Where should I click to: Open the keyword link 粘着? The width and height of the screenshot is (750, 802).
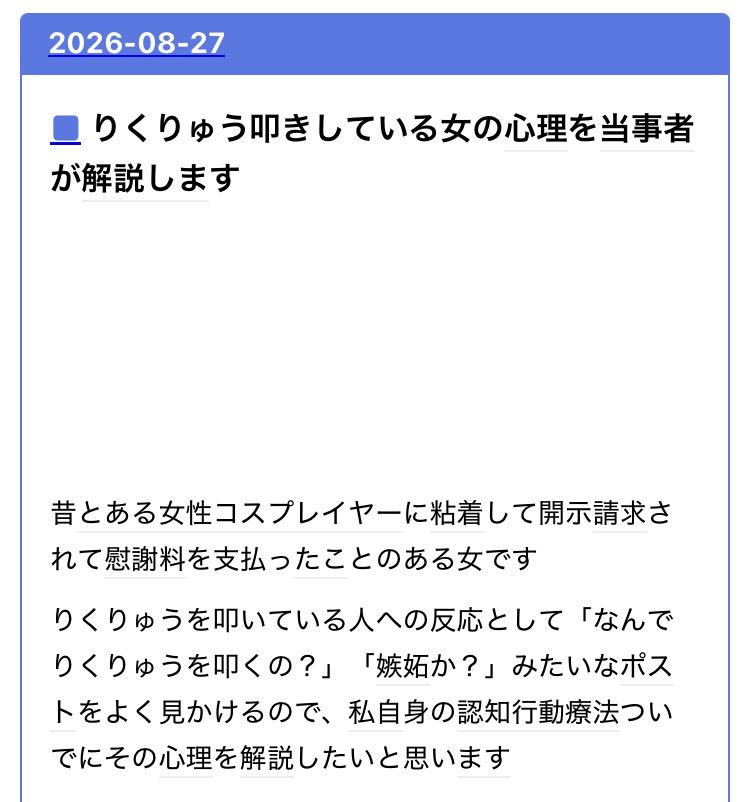point(456,513)
